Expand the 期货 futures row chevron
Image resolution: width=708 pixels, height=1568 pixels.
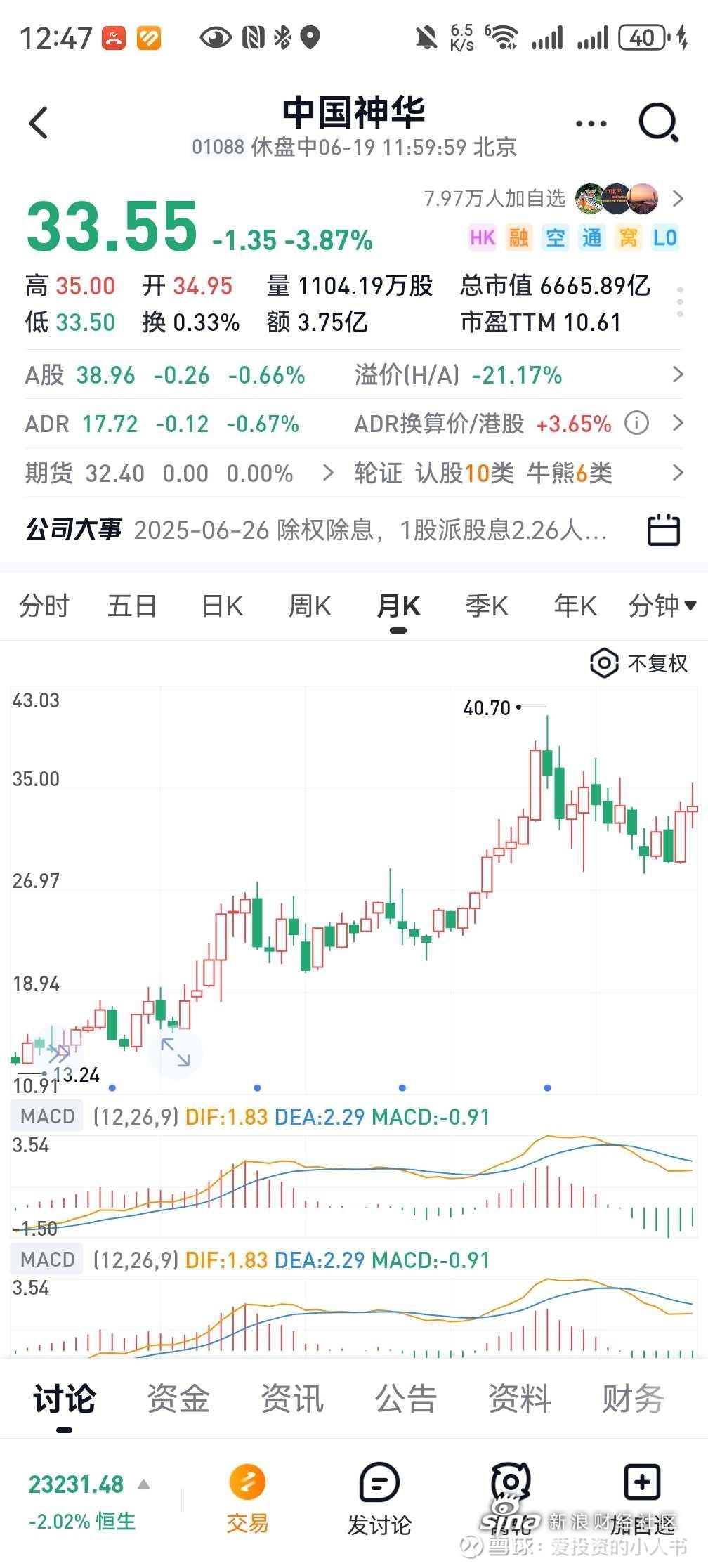coord(329,473)
